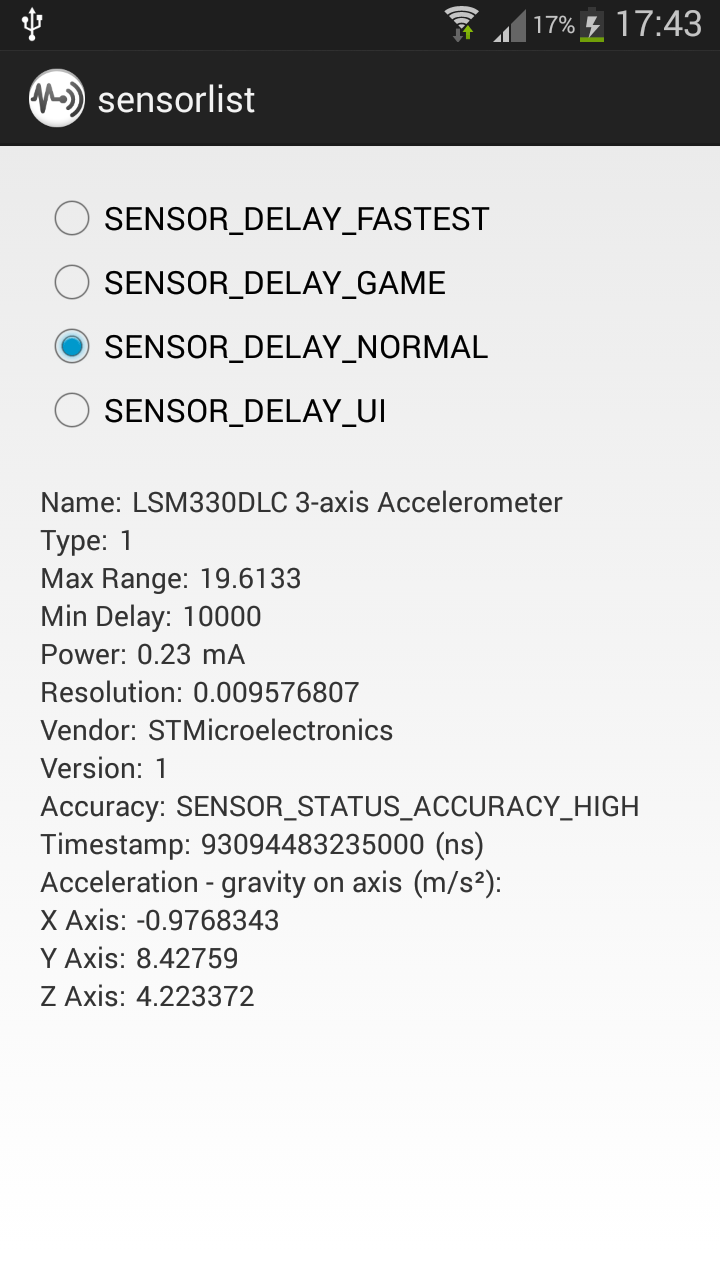Select SENSOR_DELAY_GAME
This screenshot has width=720, height=1280.
point(71,282)
